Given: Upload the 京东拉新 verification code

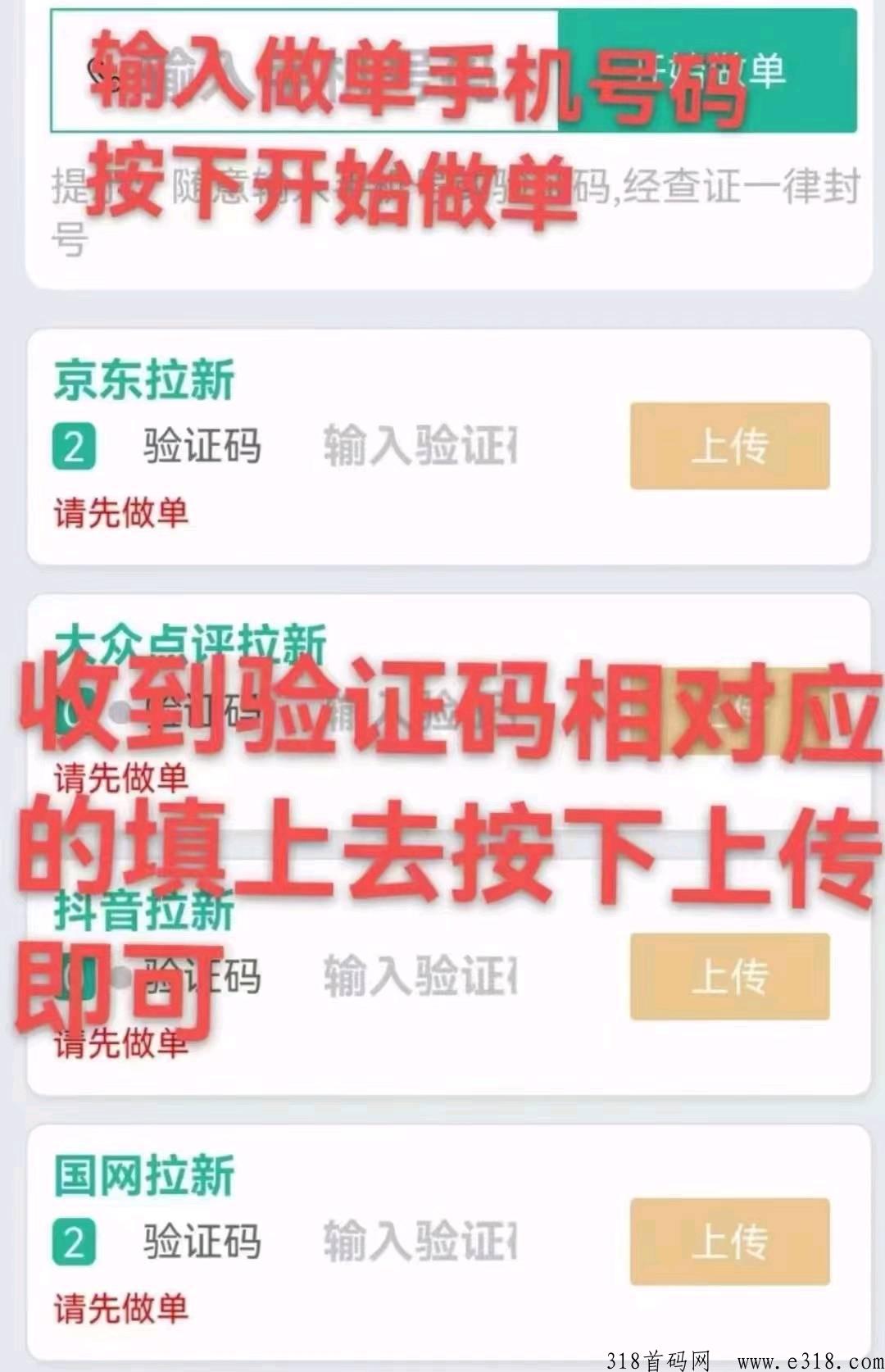Looking at the screenshot, I should point(729,447).
